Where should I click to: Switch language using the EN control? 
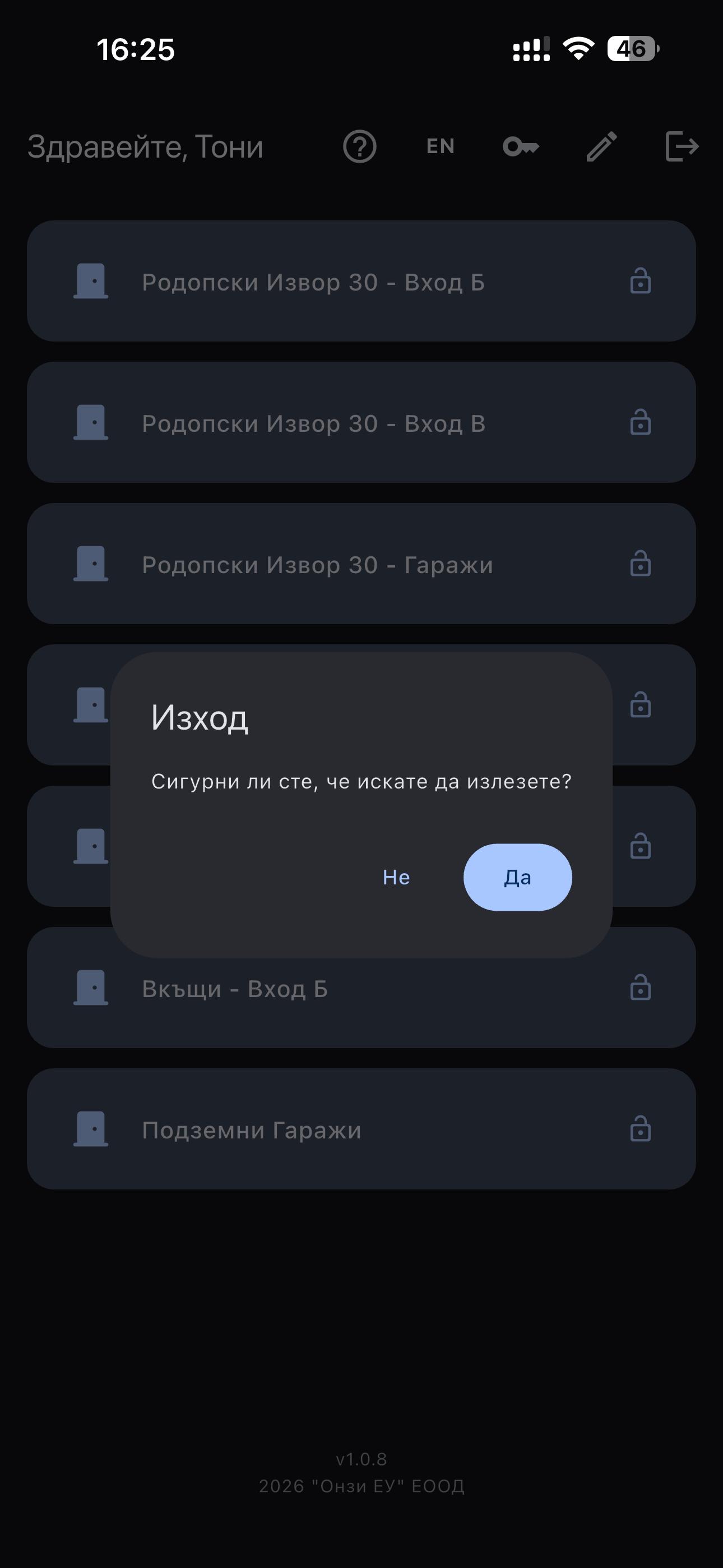click(439, 146)
